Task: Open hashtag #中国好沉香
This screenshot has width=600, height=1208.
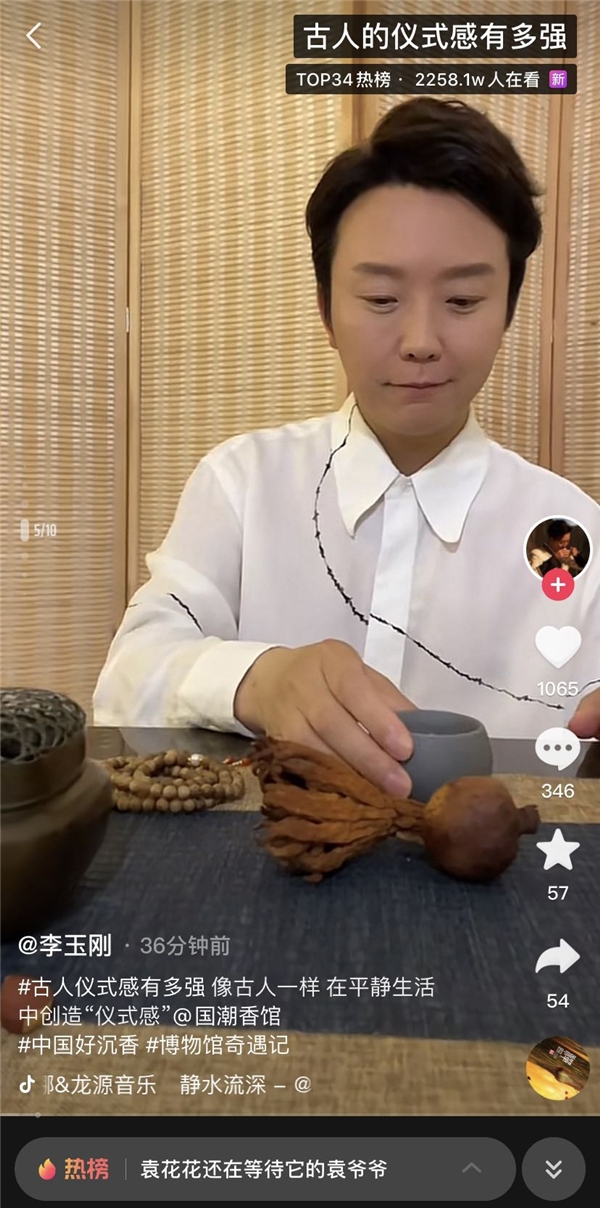Action: [78, 1045]
